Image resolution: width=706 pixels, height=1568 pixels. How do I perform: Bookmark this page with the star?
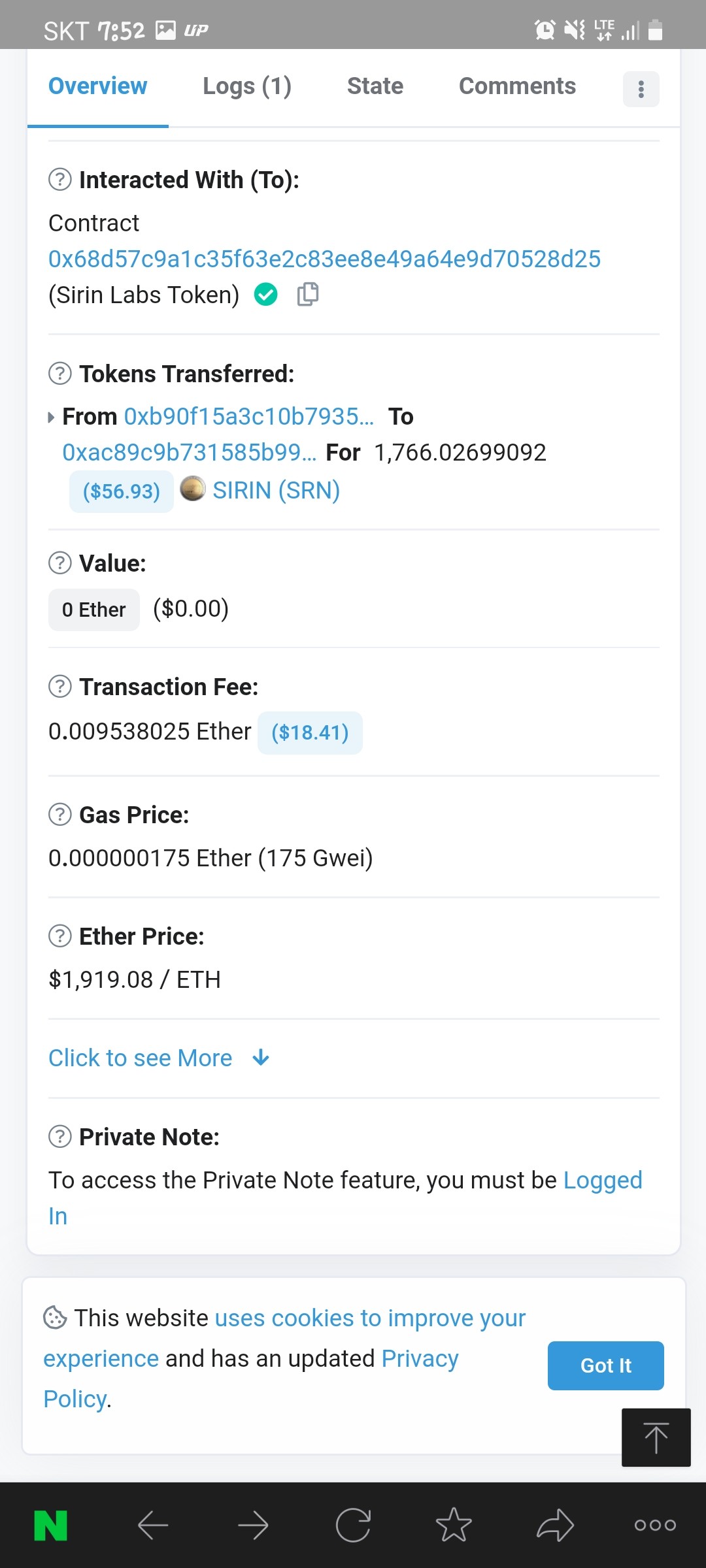tap(454, 1526)
